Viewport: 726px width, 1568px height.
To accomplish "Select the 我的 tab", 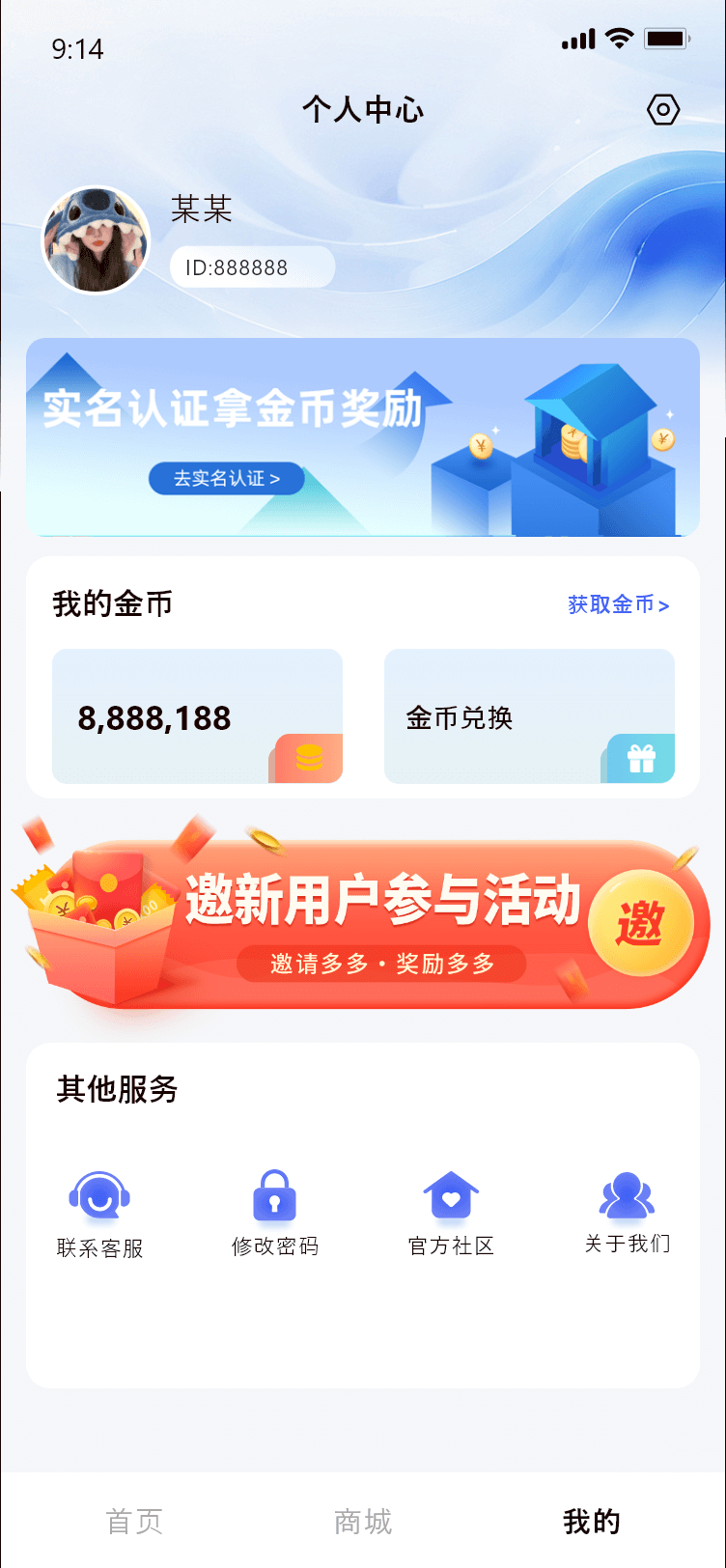I will point(592,1523).
